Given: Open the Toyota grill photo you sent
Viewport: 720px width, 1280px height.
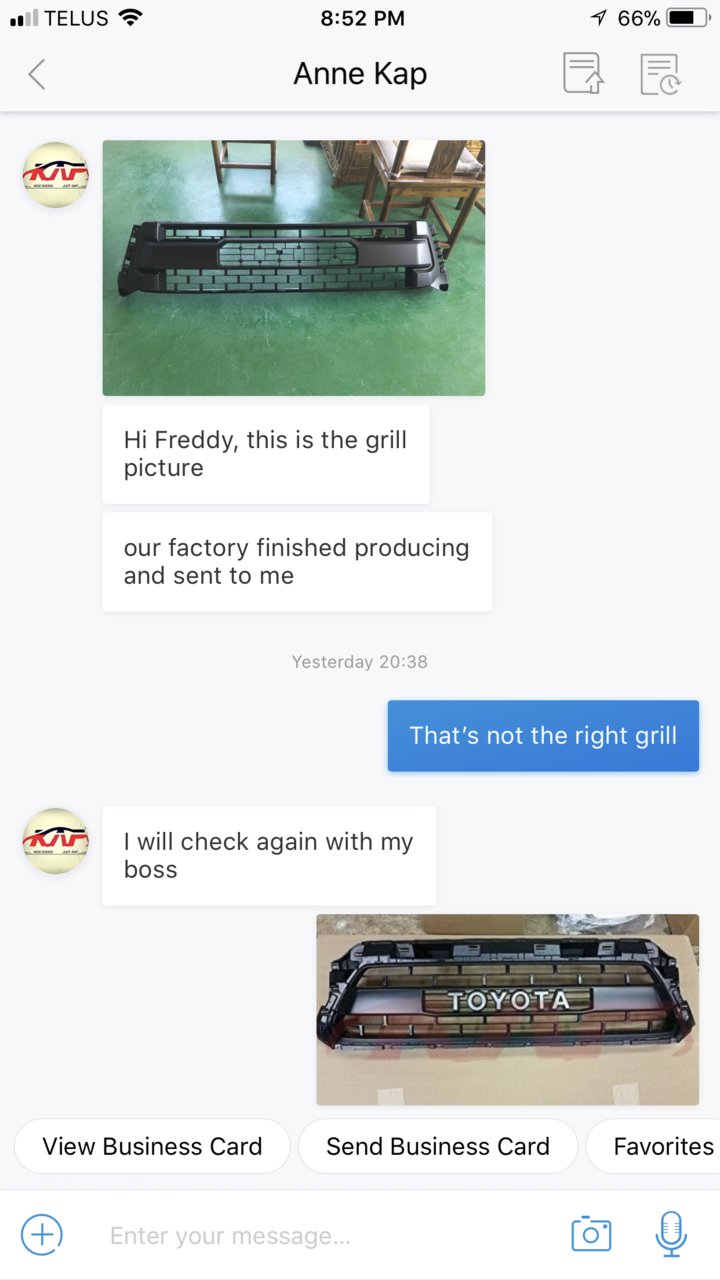Looking at the screenshot, I should (508, 1009).
